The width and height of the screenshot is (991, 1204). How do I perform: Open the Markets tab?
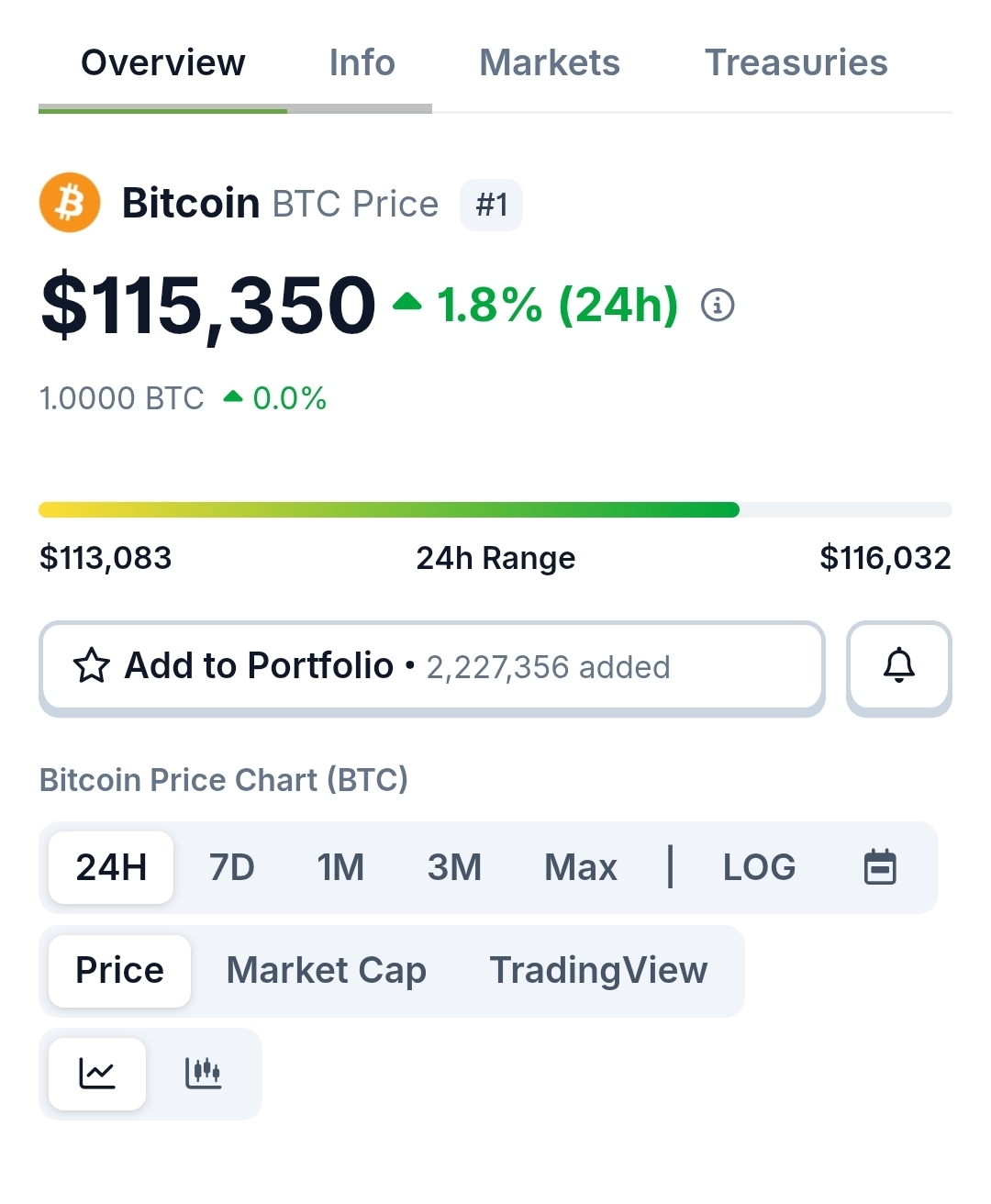pos(550,62)
